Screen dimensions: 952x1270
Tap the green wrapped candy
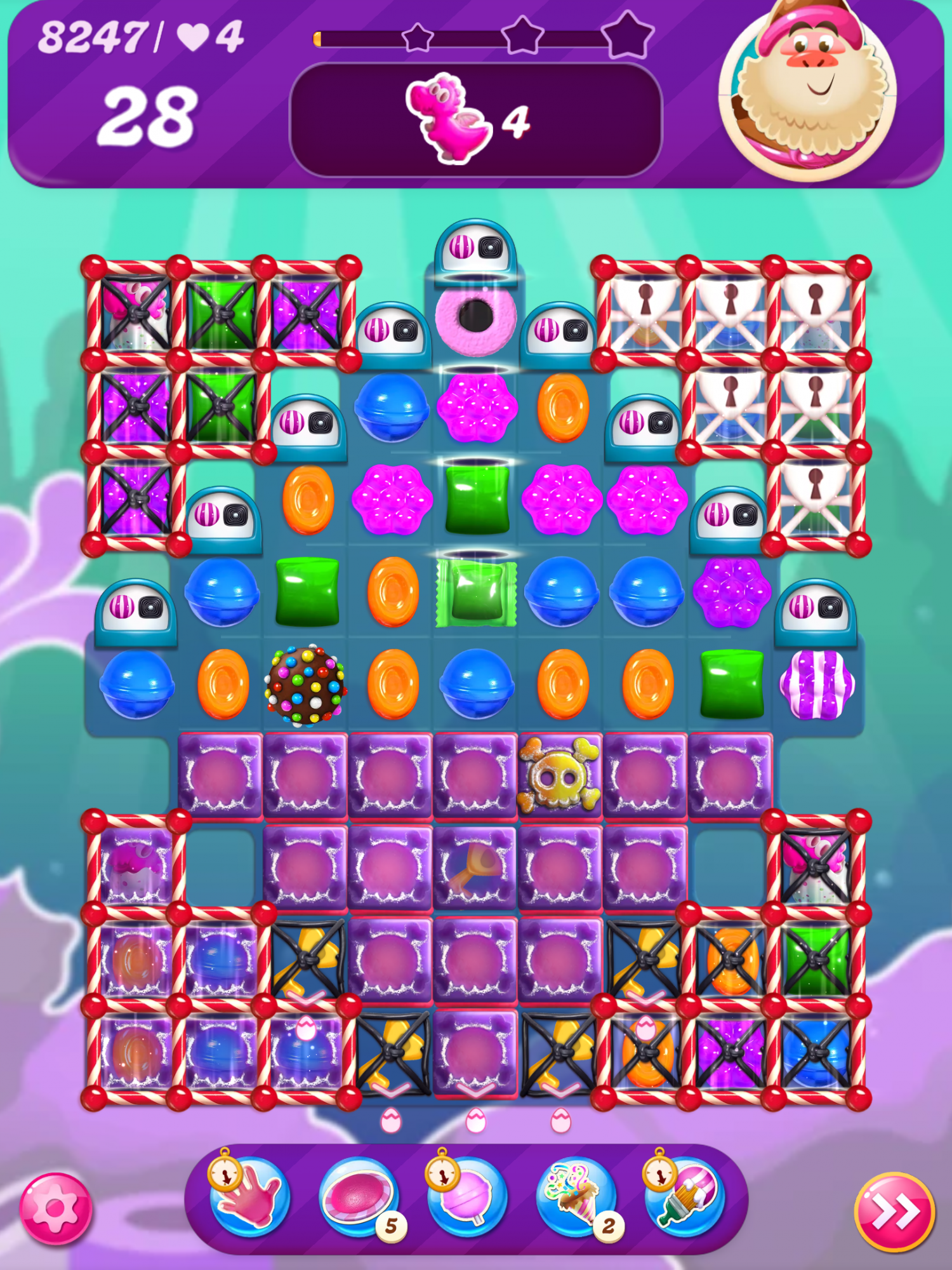(476, 592)
